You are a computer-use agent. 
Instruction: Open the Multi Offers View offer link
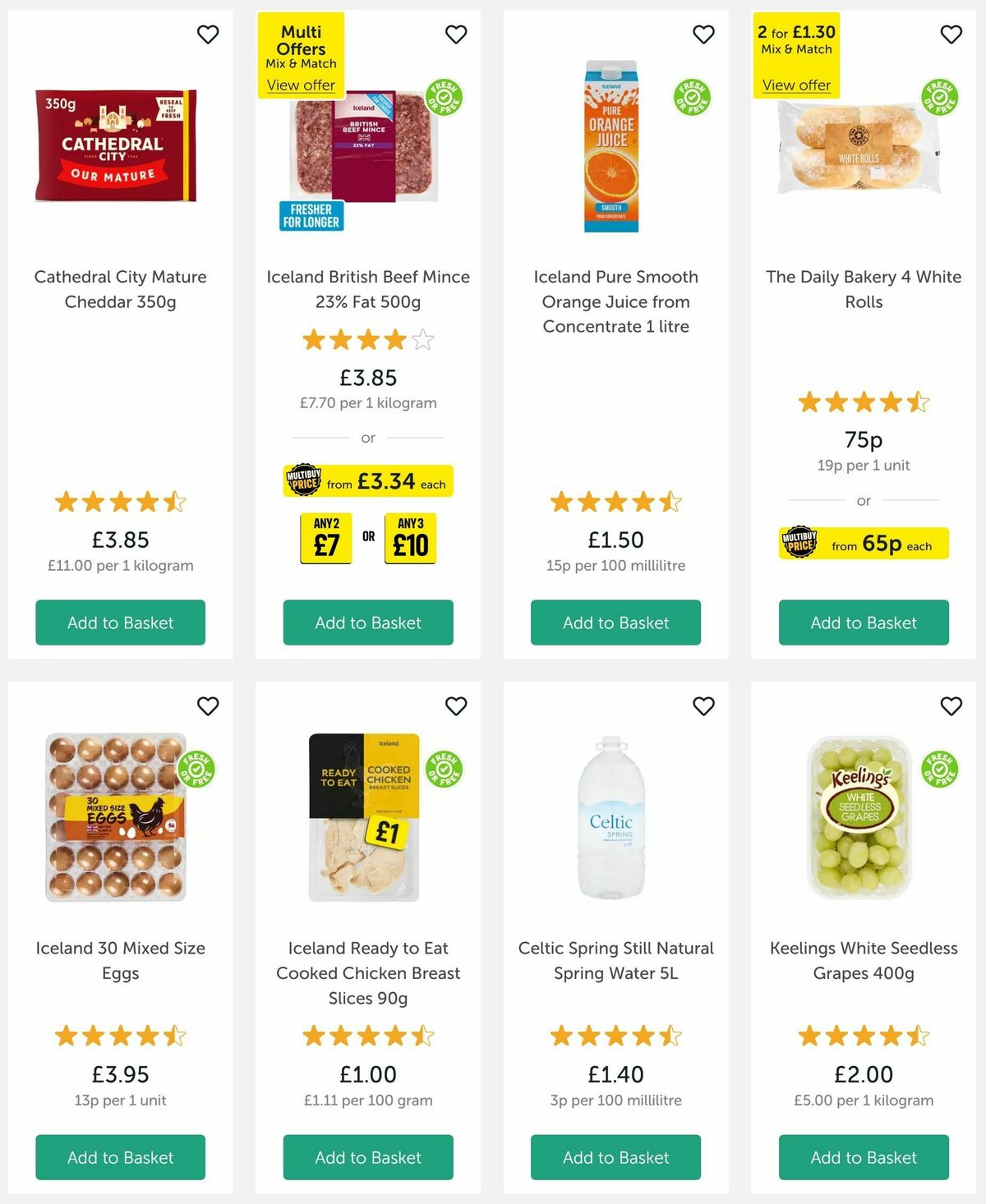point(301,85)
